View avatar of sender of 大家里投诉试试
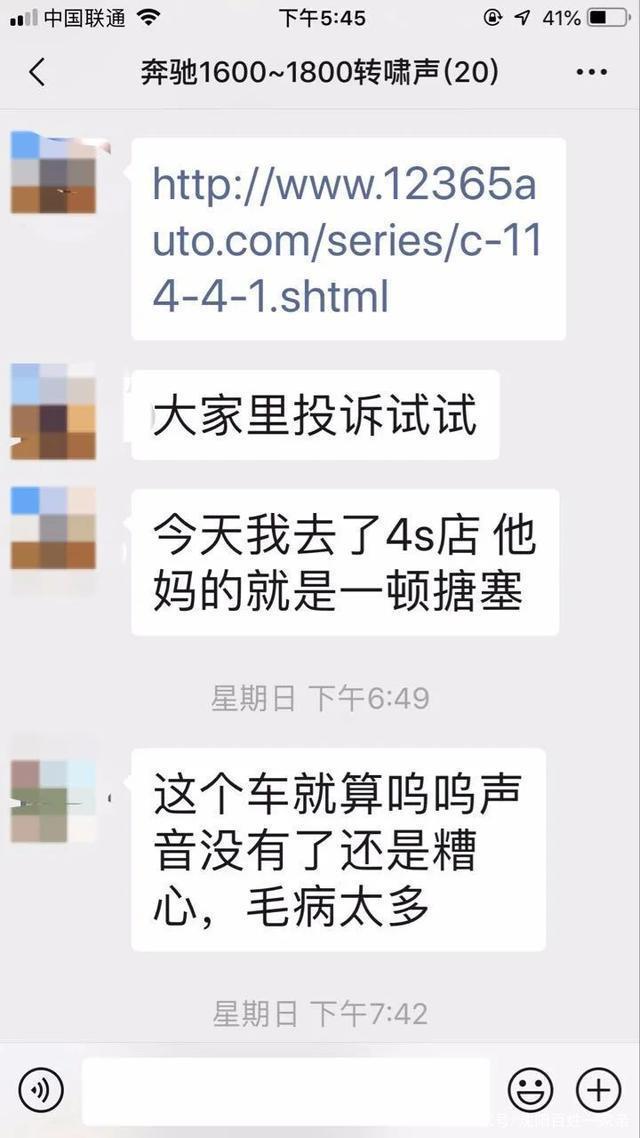The height and width of the screenshot is (1138, 640). coord(53,412)
